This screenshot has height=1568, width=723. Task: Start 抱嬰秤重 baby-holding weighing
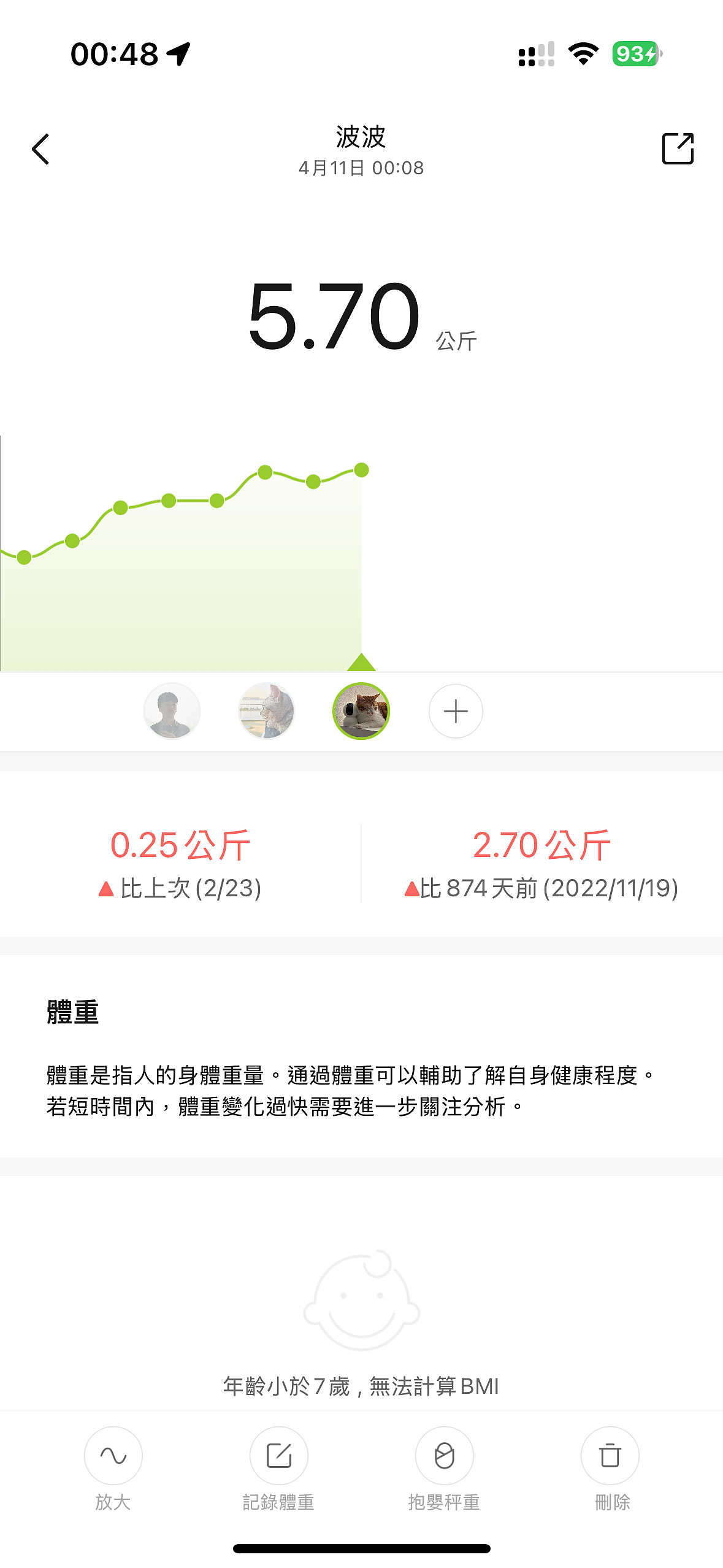coord(445,1456)
